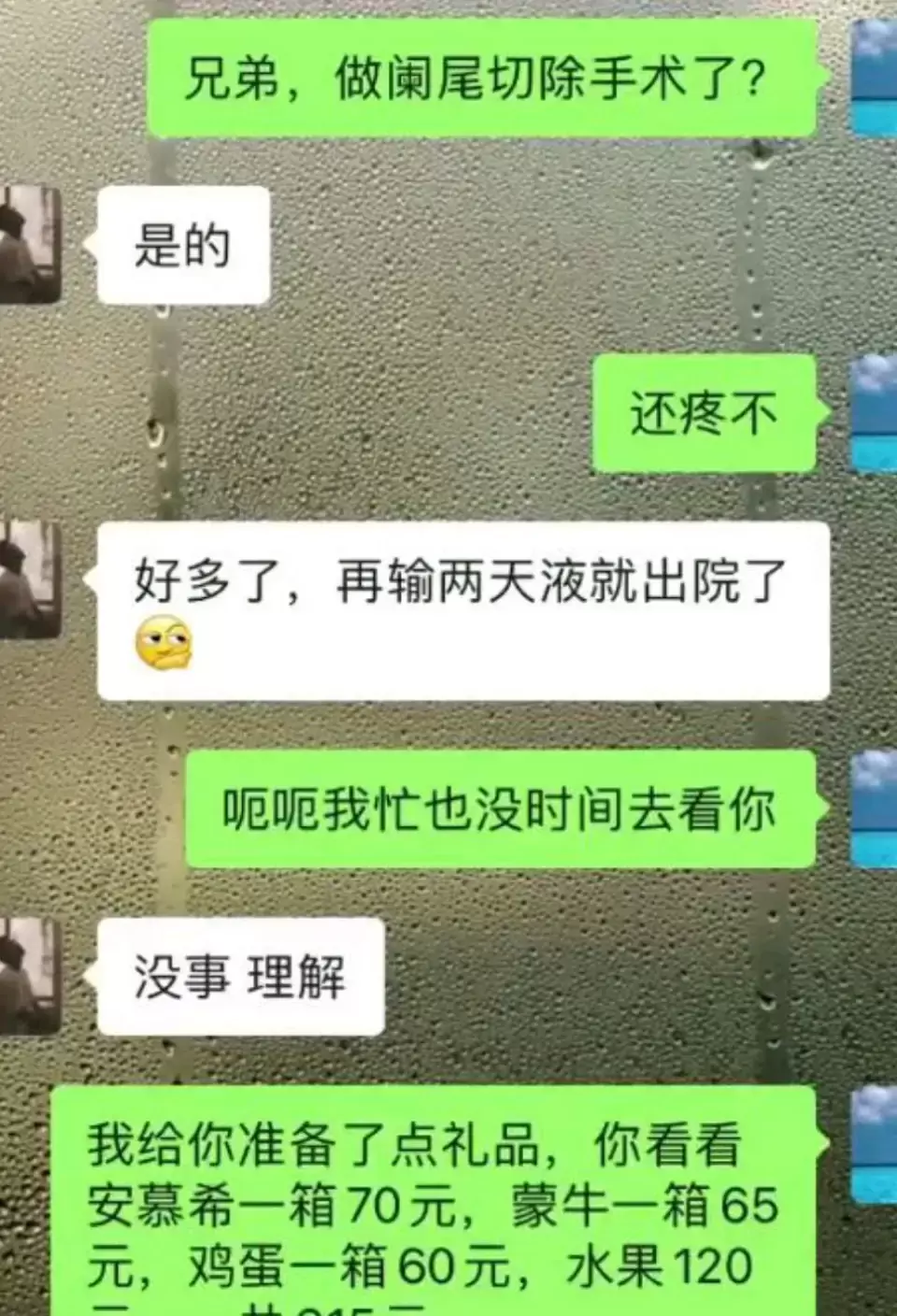
Task: Tap own avatar beside "还疼不" message
Action: [874, 412]
